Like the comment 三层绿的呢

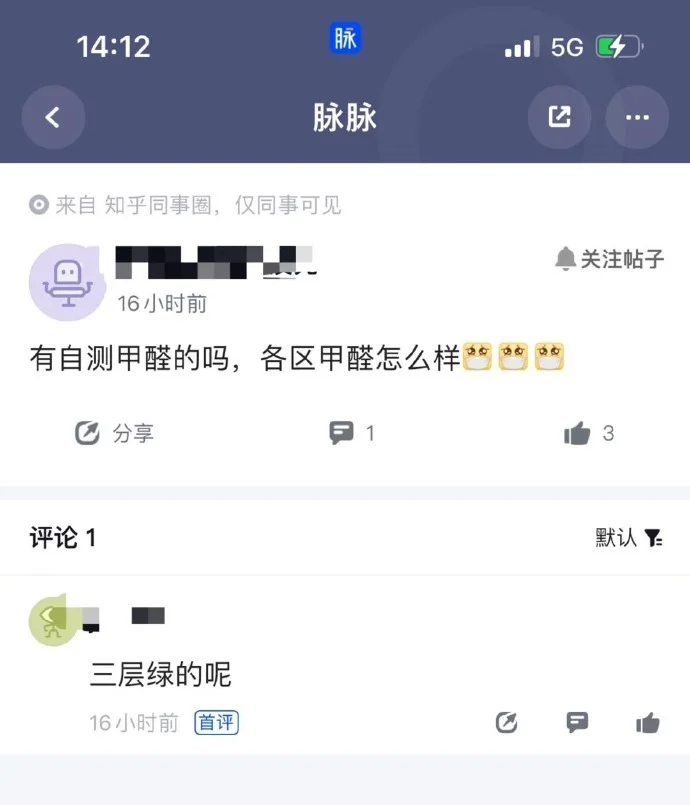coord(648,723)
